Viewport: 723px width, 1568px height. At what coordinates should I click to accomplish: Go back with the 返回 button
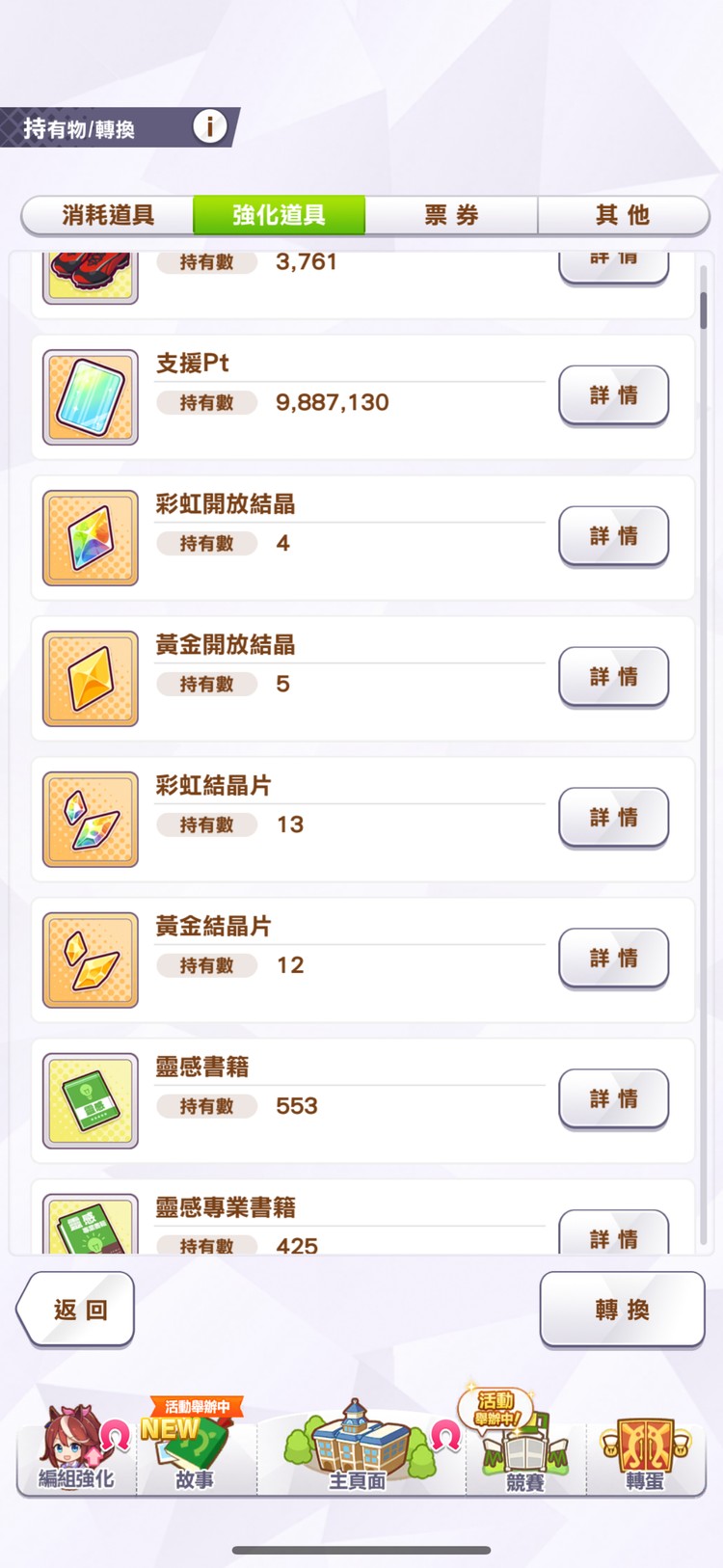coord(77,1310)
